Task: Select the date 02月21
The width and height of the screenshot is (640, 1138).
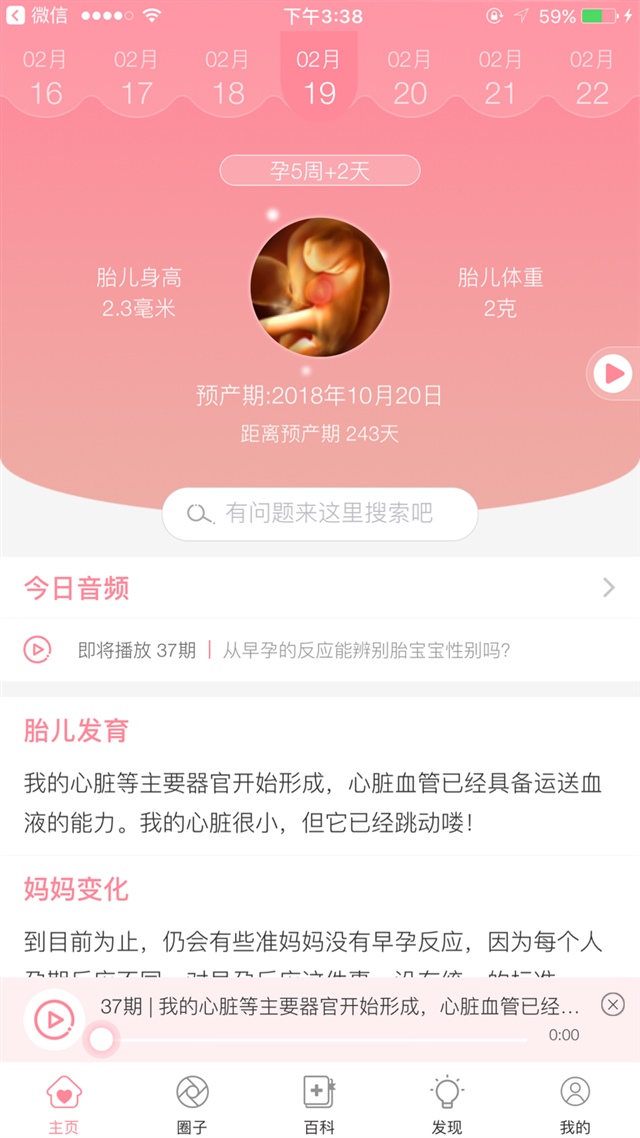Action: click(501, 78)
